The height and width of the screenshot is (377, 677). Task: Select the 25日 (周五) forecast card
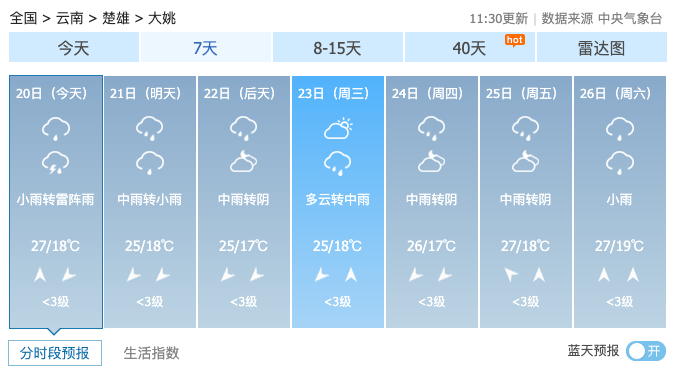click(526, 202)
